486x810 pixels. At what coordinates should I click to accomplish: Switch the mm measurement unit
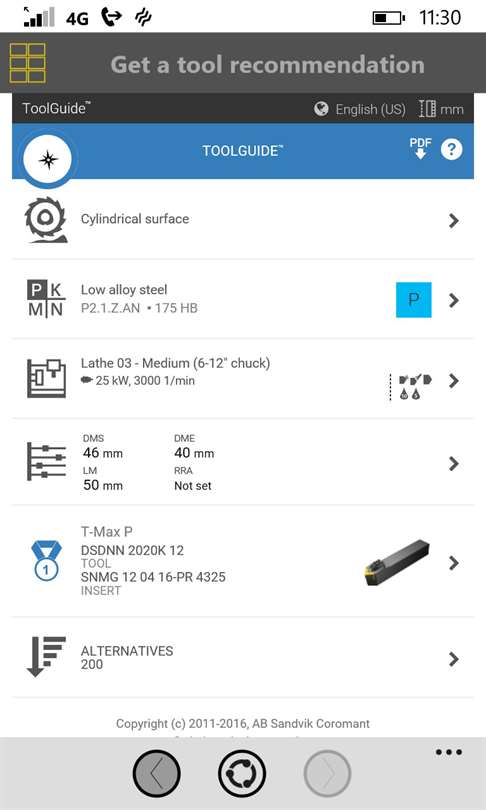click(x=441, y=110)
